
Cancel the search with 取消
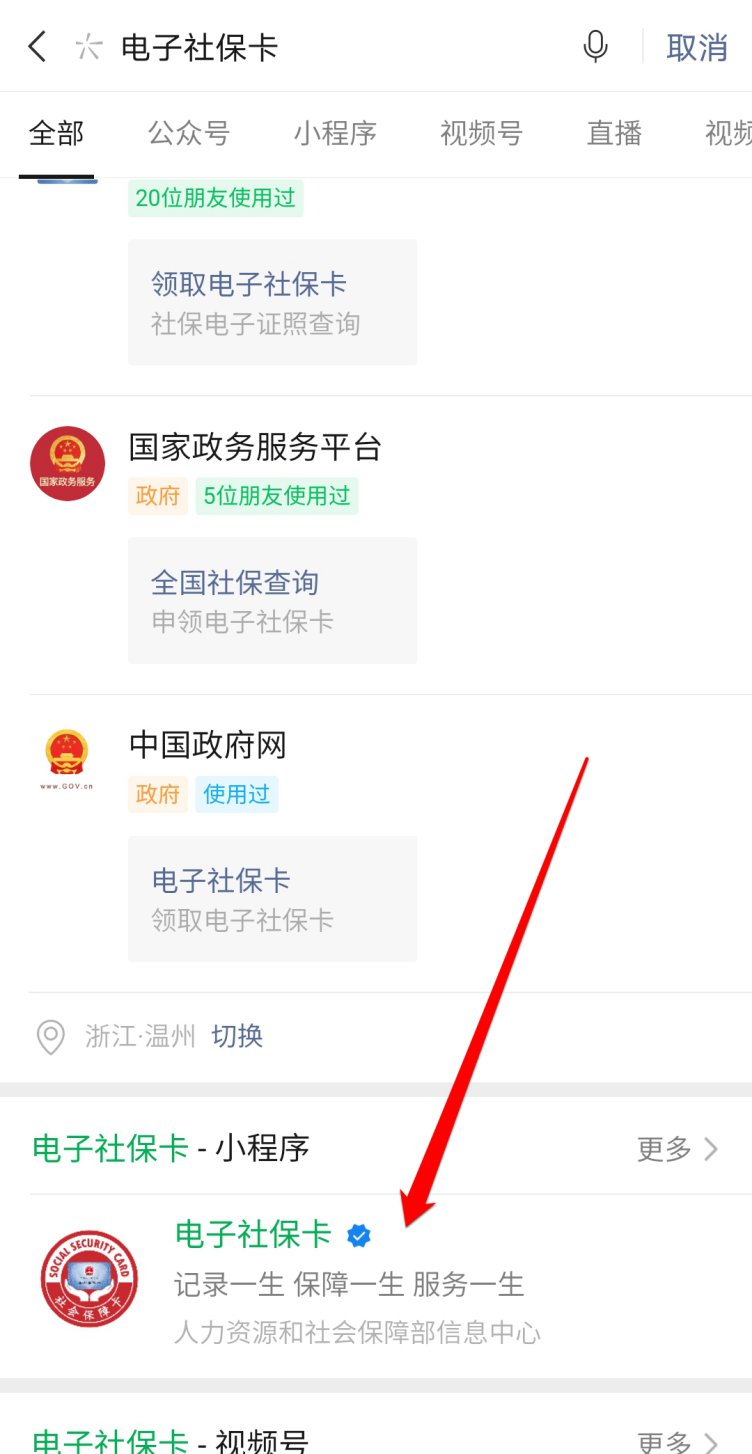697,47
